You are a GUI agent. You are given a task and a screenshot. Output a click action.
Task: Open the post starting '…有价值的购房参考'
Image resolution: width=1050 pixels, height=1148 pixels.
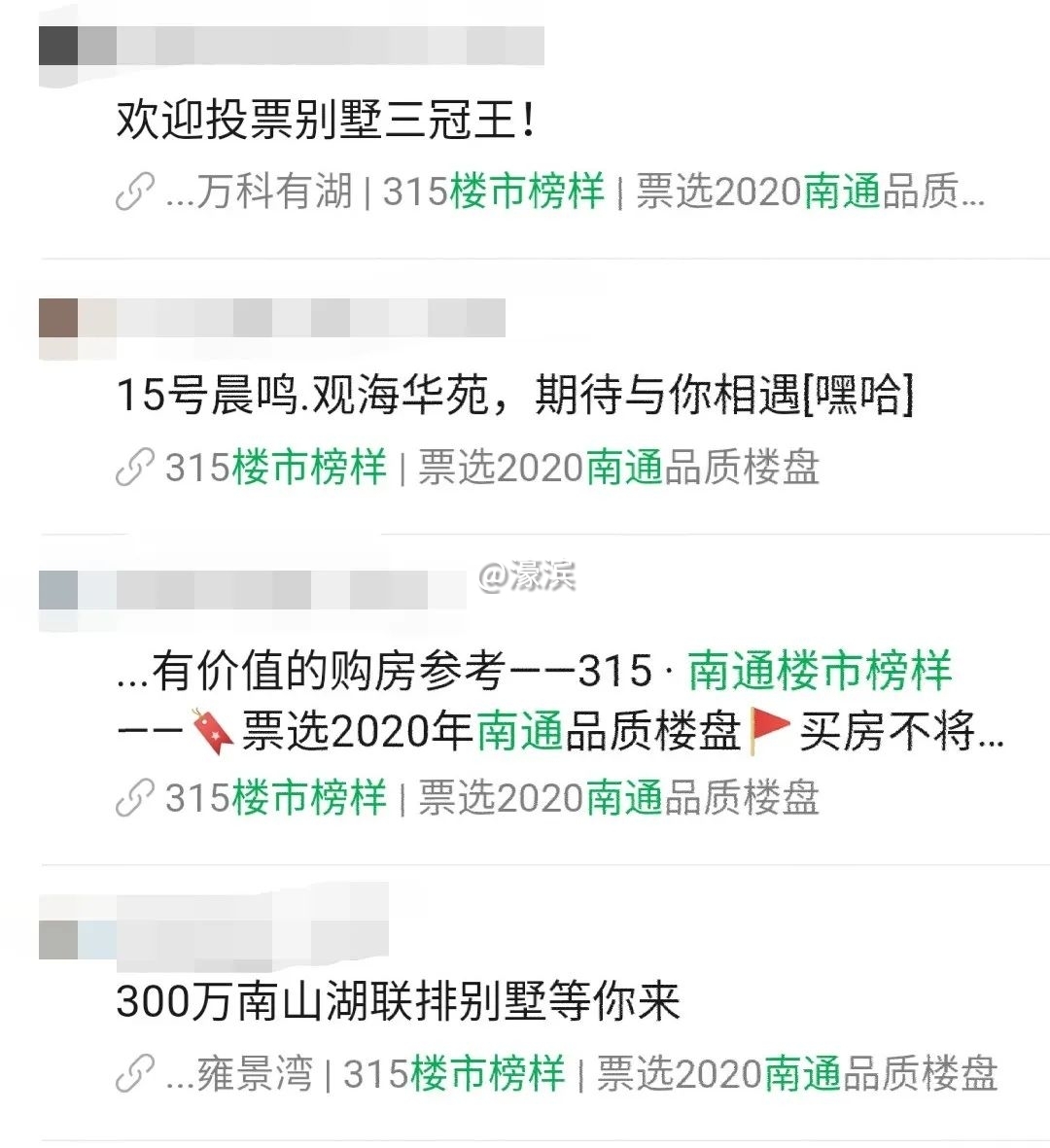[559, 701]
